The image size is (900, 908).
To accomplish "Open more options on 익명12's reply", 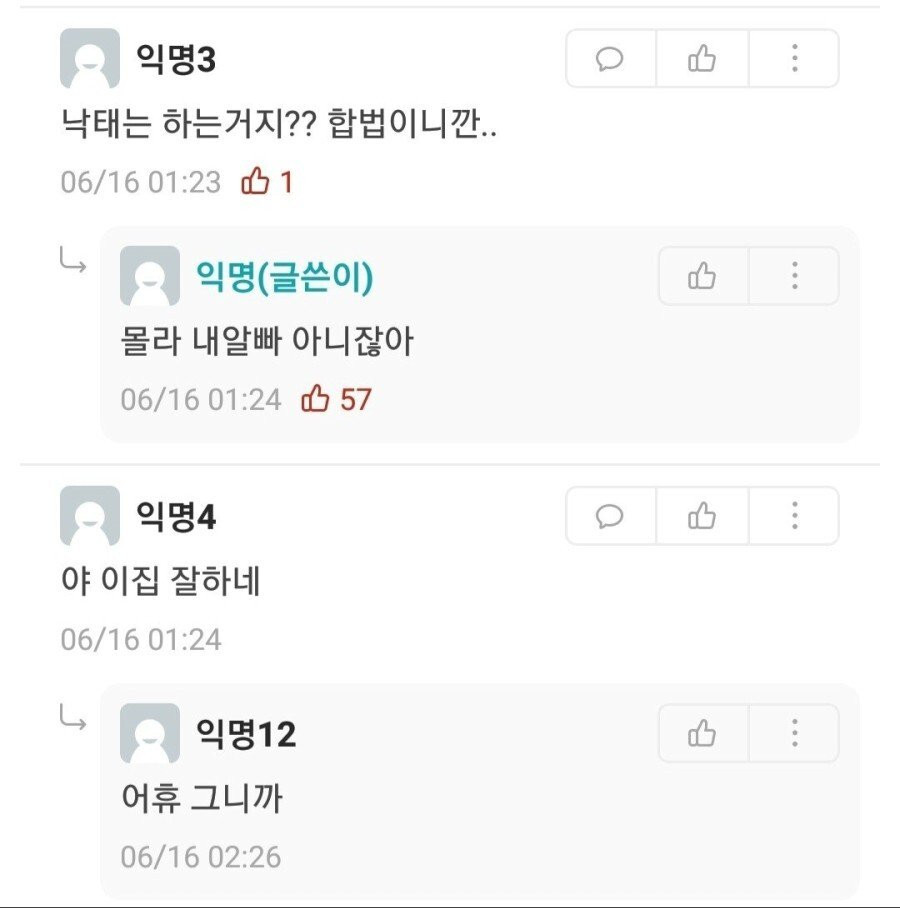I will 794,733.
